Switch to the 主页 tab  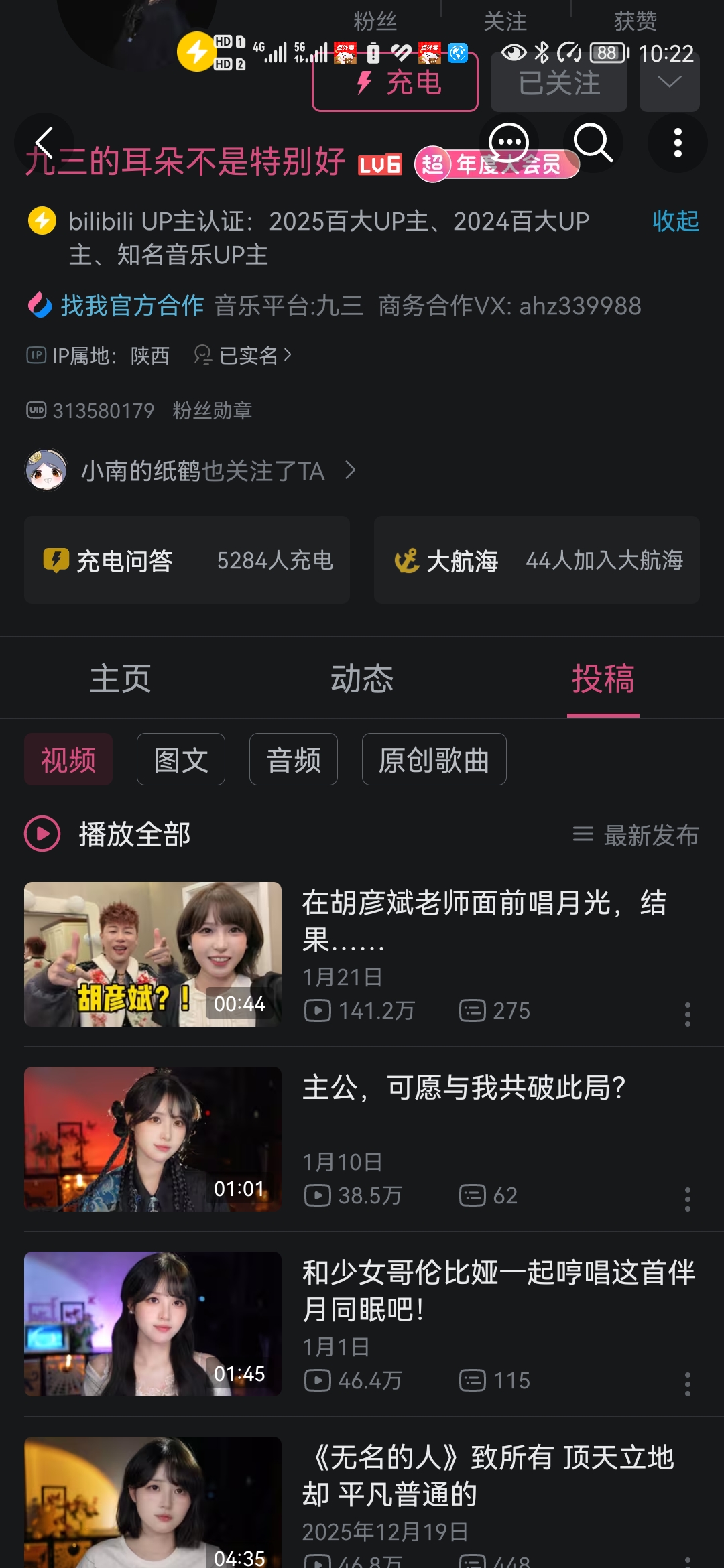(x=121, y=678)
